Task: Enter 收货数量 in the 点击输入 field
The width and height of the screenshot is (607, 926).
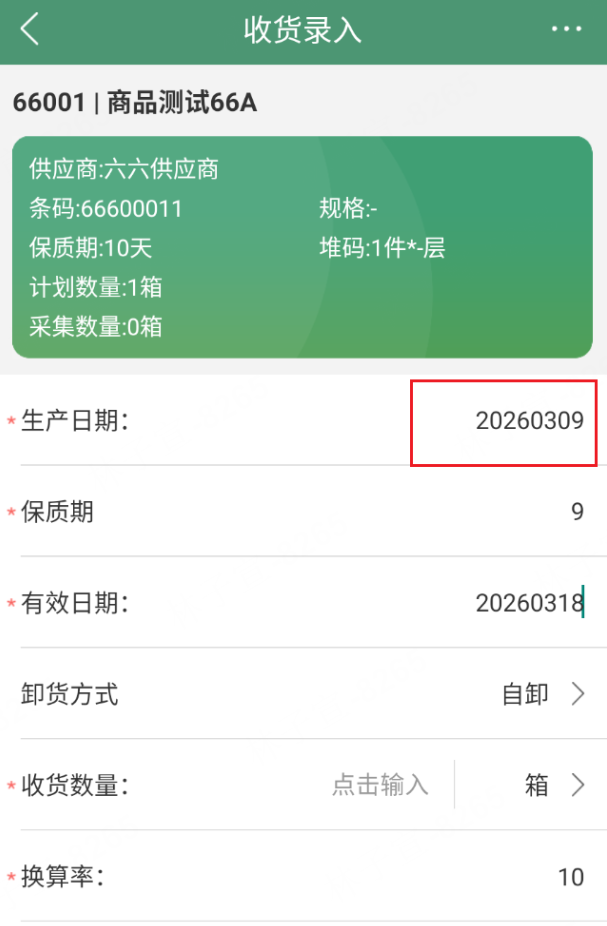Action: (380, 785)
